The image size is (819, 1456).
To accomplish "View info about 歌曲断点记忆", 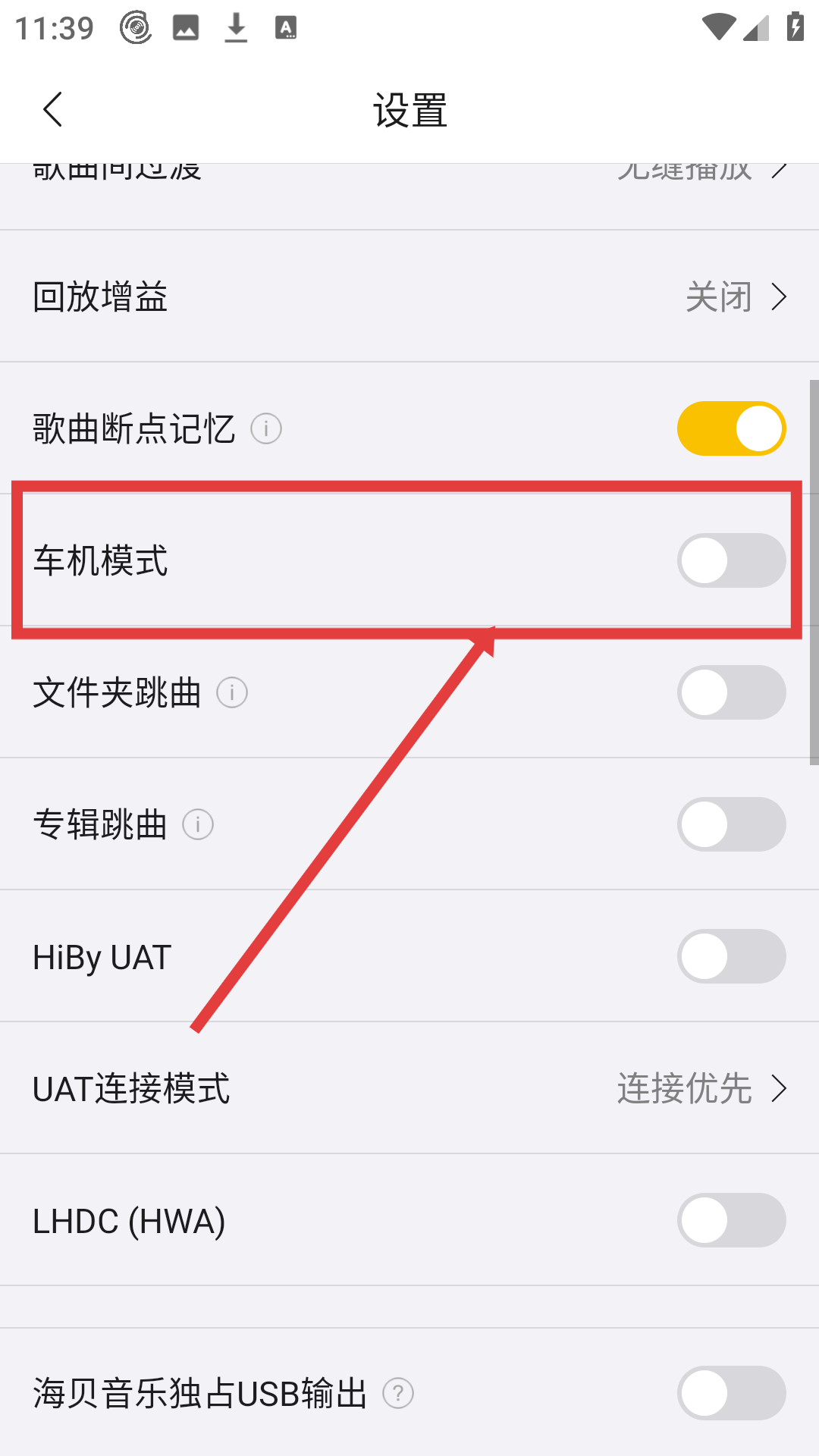I will [x=266, y=429].
